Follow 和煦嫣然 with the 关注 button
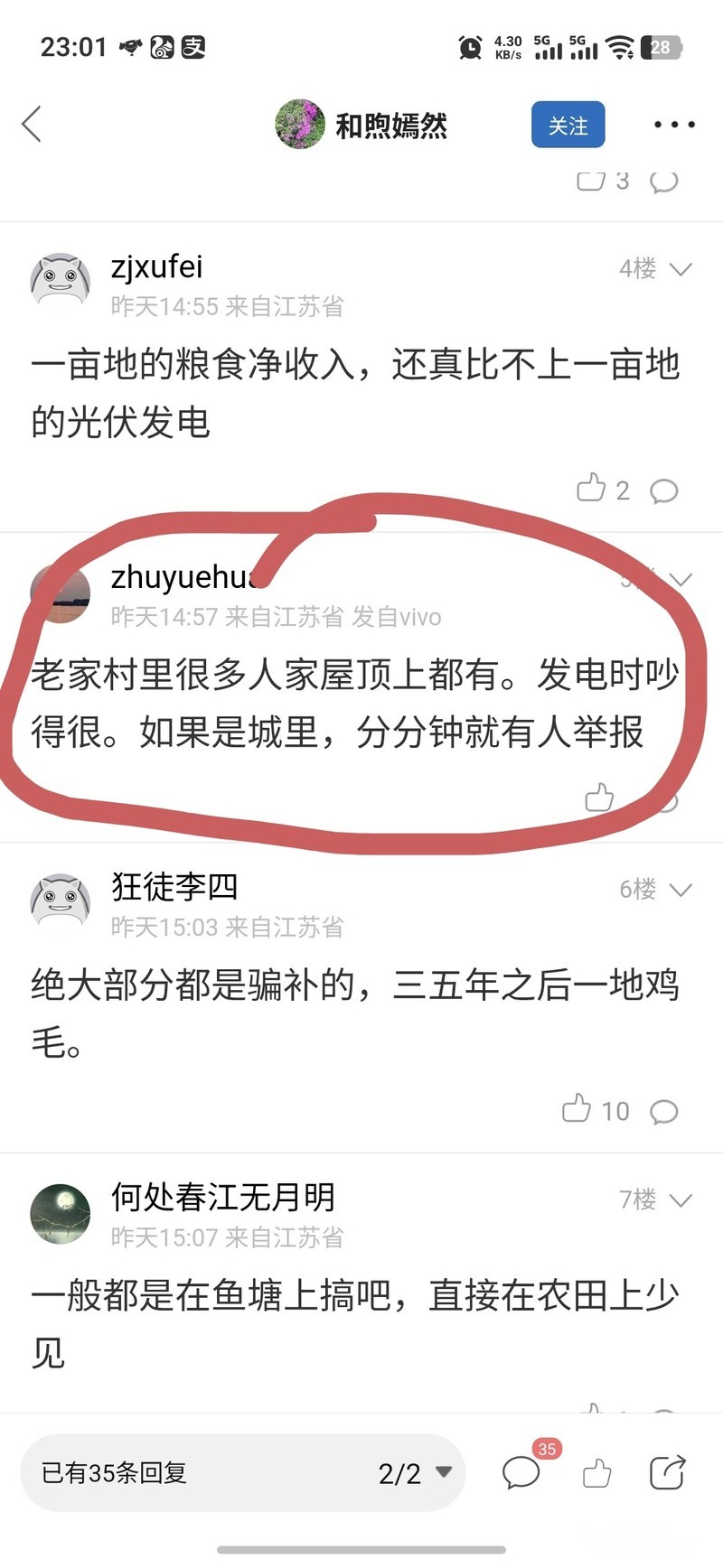Screen dimensions: 723x1568 point(568,125)
